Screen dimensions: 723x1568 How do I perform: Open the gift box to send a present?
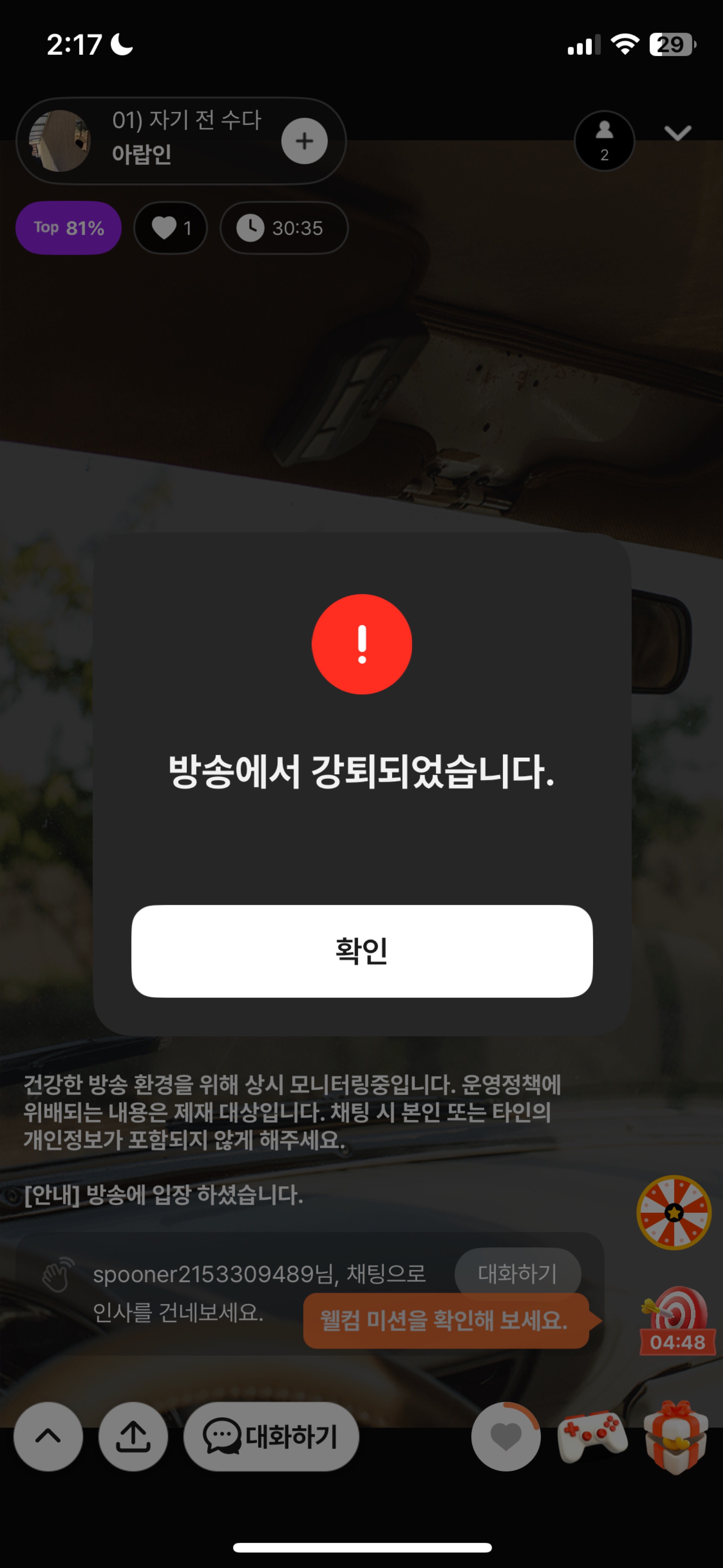[x=676, y=1437]
